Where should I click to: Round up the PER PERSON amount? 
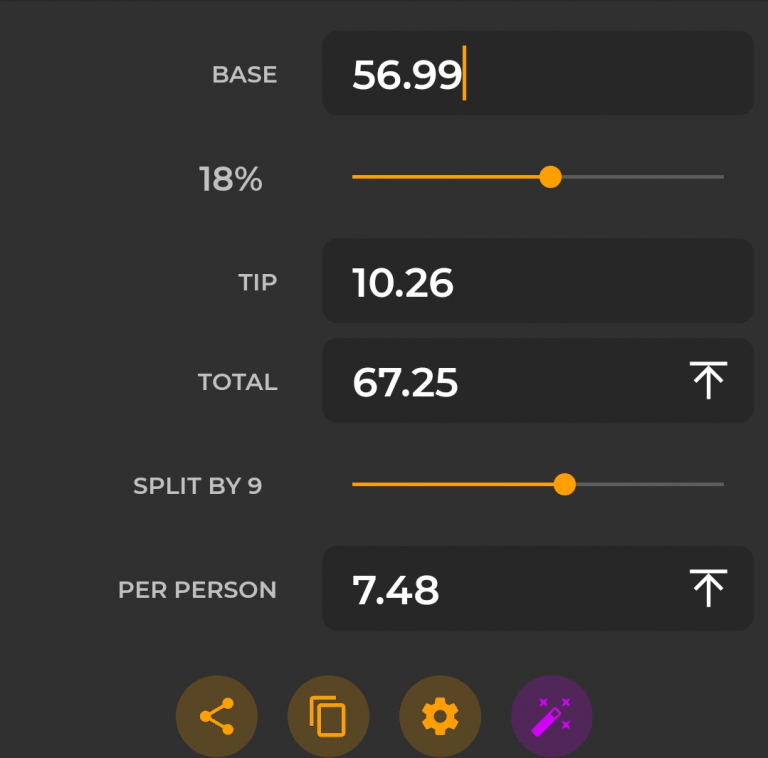click(x=708, y=589)
